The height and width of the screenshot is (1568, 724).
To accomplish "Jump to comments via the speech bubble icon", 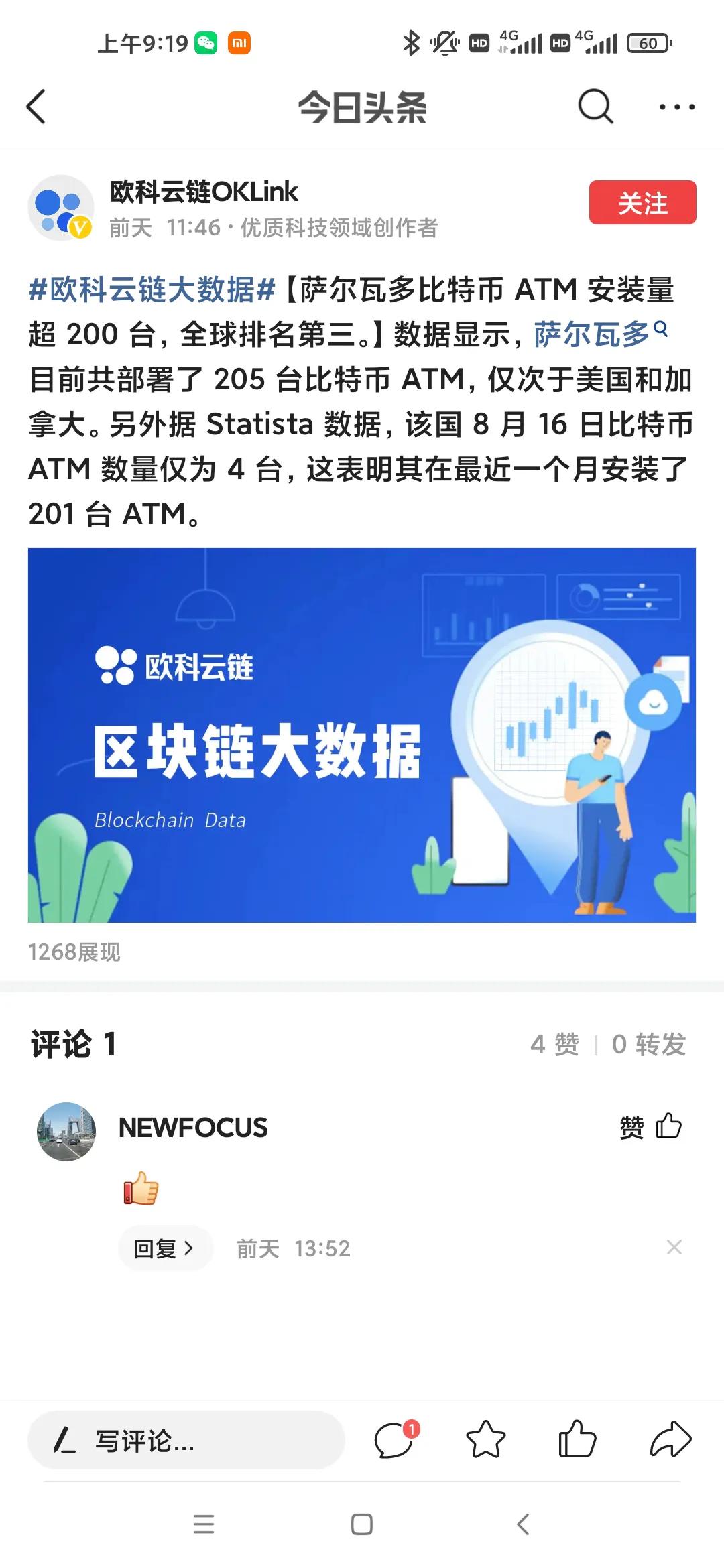I will 394,1440.
